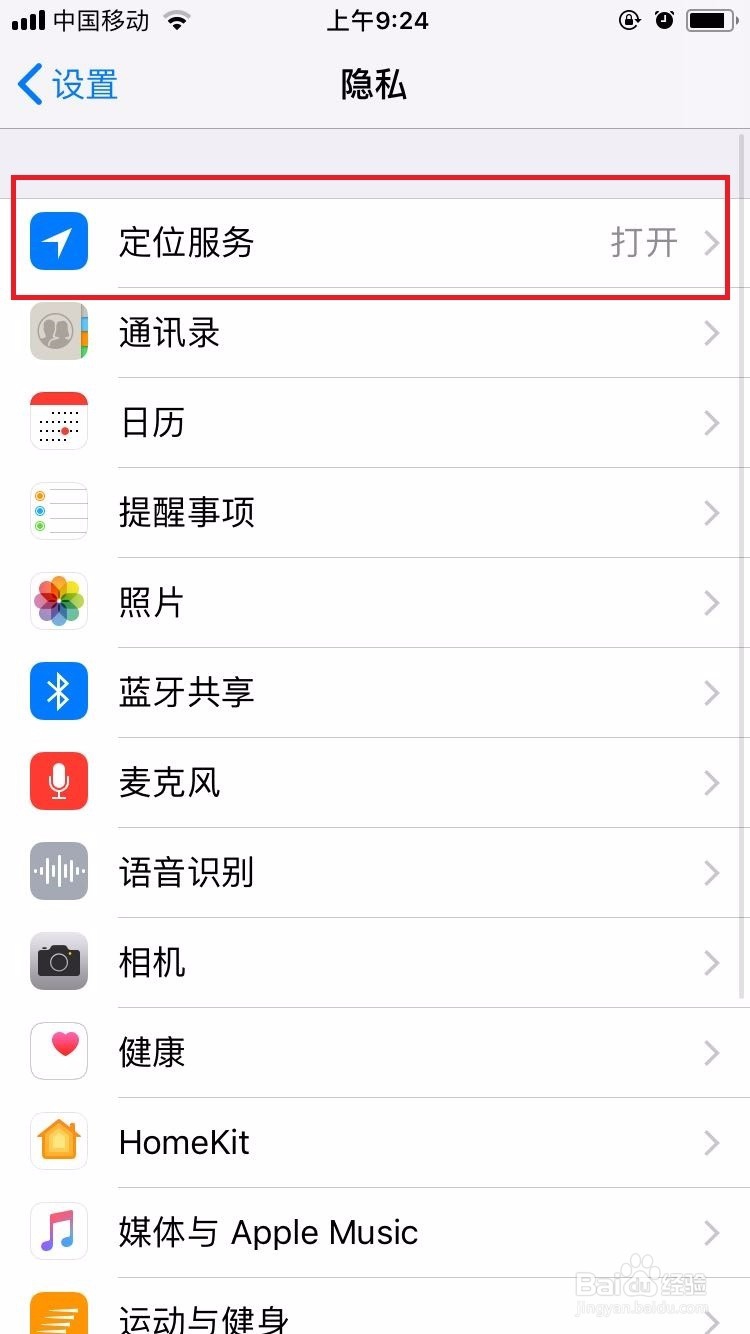The height and width of the screenshot is (1334, 750).
Task: Click the red 麦克风 microphone icon
Action: click(x=58, y=781)
